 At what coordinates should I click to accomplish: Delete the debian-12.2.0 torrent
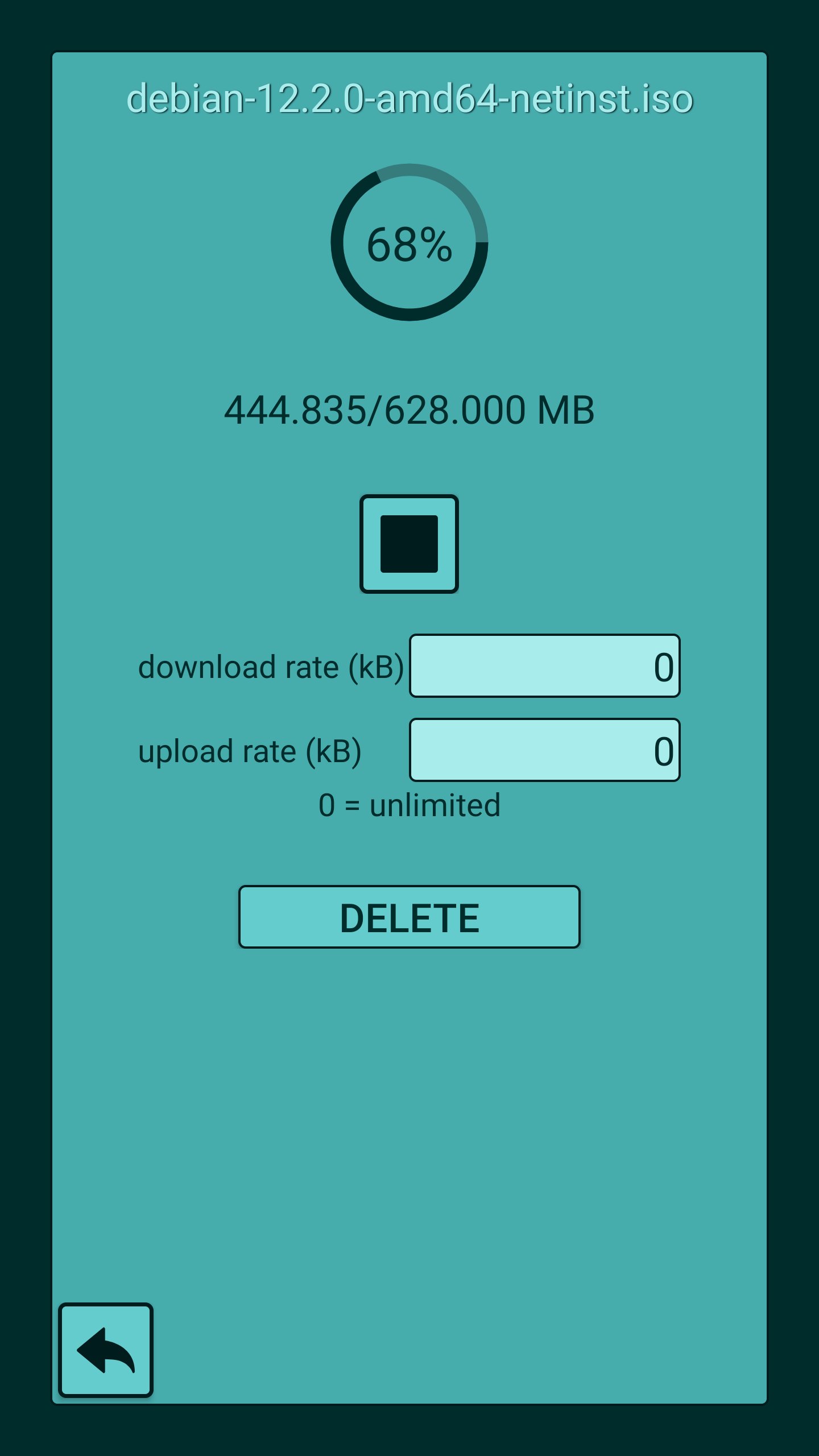[409, 917]
